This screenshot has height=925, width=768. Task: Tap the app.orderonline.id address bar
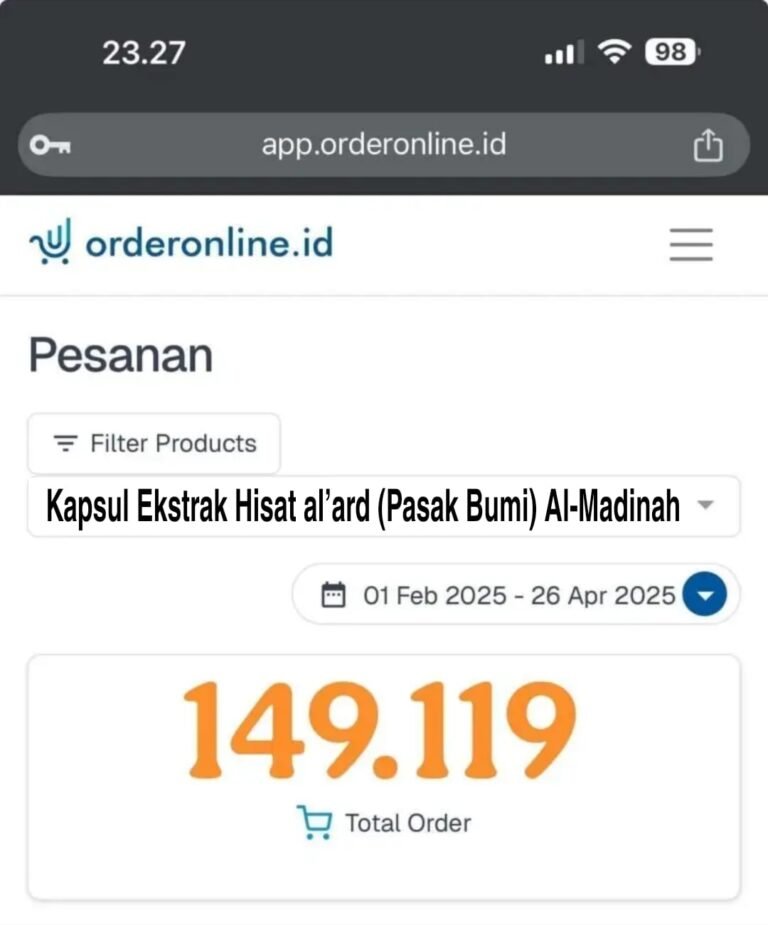pos(384,145)
